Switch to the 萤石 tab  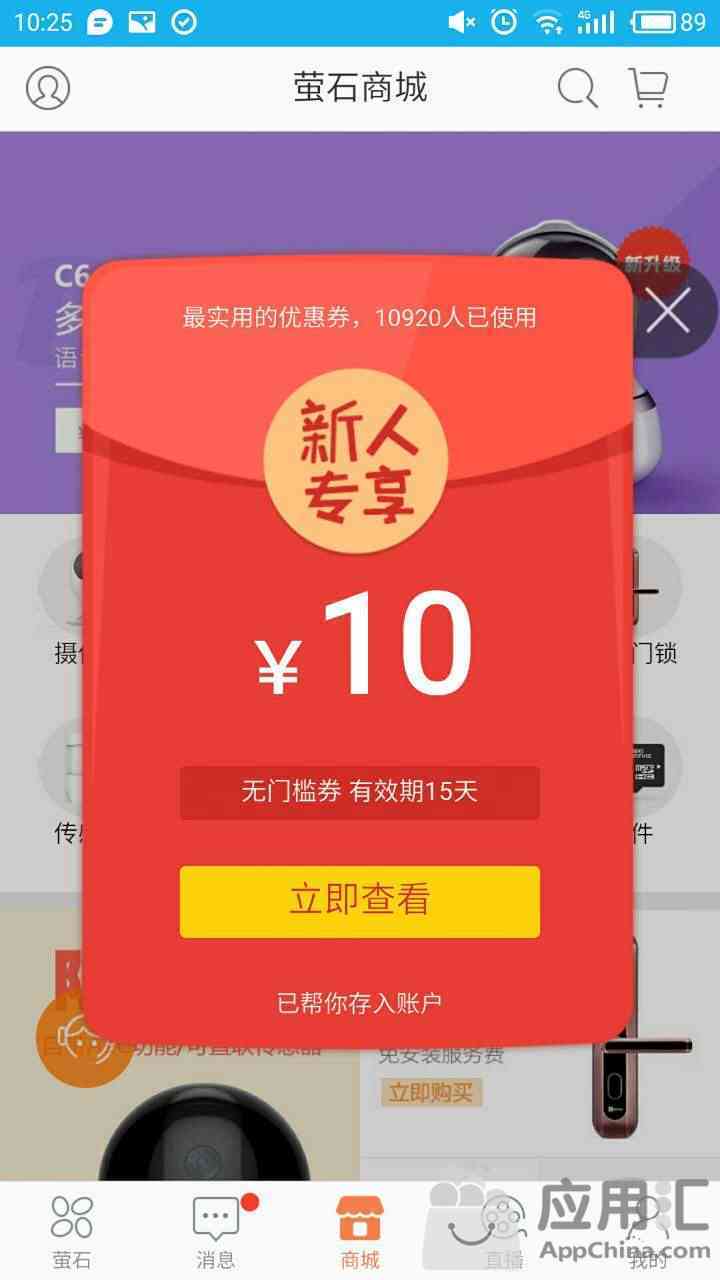72,1231
